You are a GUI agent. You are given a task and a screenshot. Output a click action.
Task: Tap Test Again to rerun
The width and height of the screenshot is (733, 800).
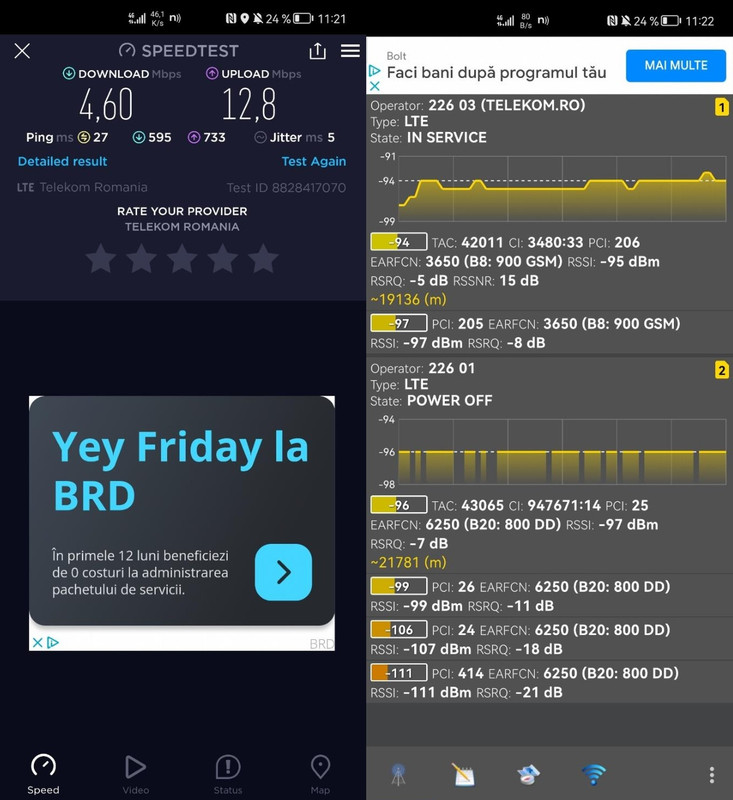coord(314,161)
